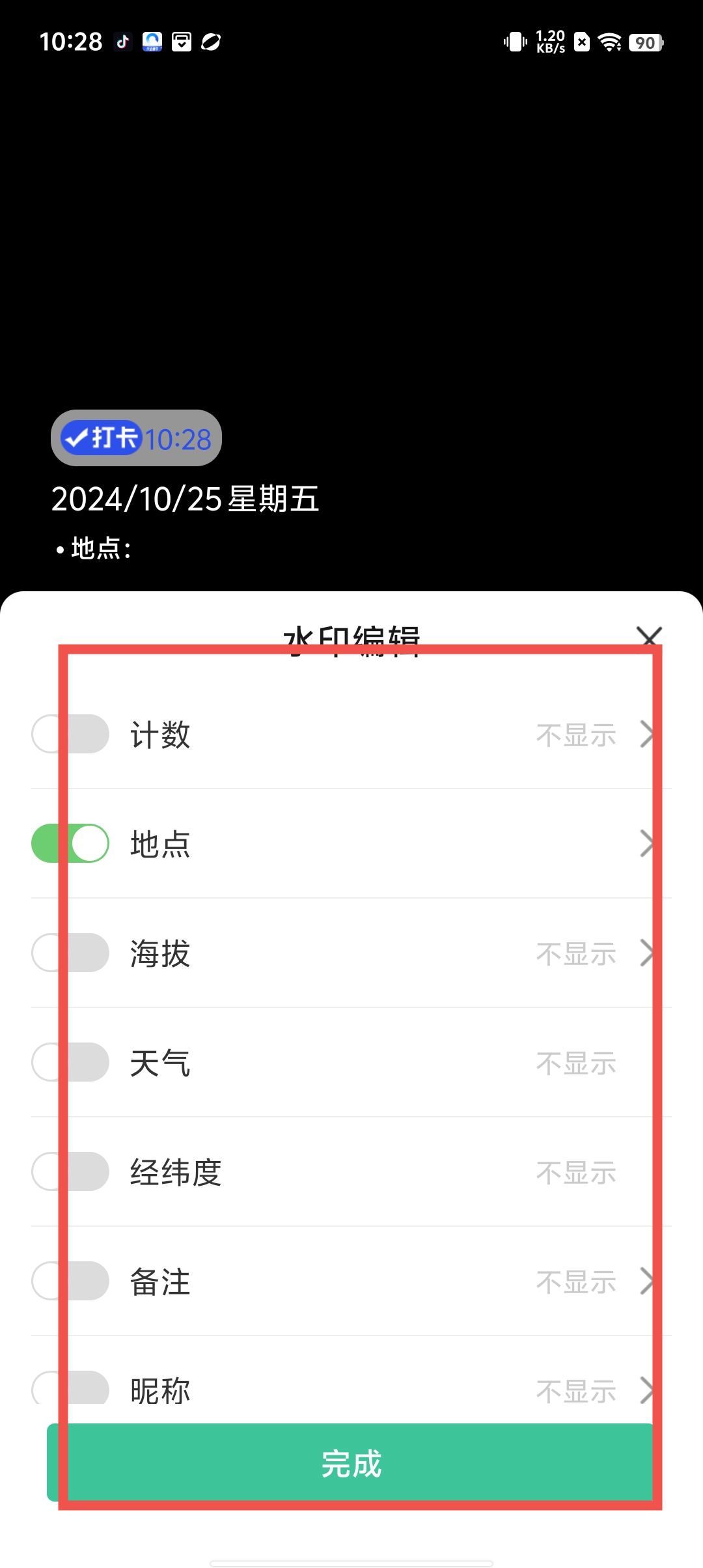Image resolution: width=703 pixels, height=1568 pixels.
Task: Open the 备注 settings row
Action: (x=391, y=1281)
